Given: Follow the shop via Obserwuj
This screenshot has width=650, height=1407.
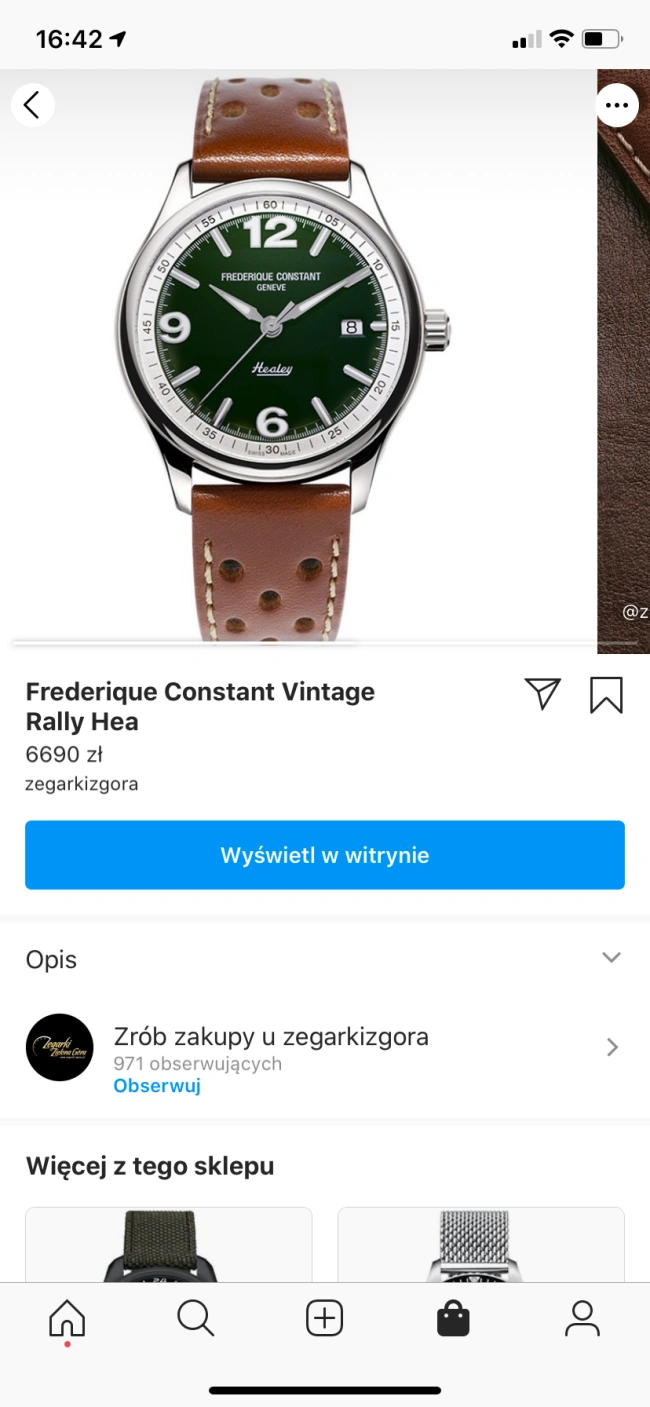Looking at the screenshot, I should (157, 1086).
